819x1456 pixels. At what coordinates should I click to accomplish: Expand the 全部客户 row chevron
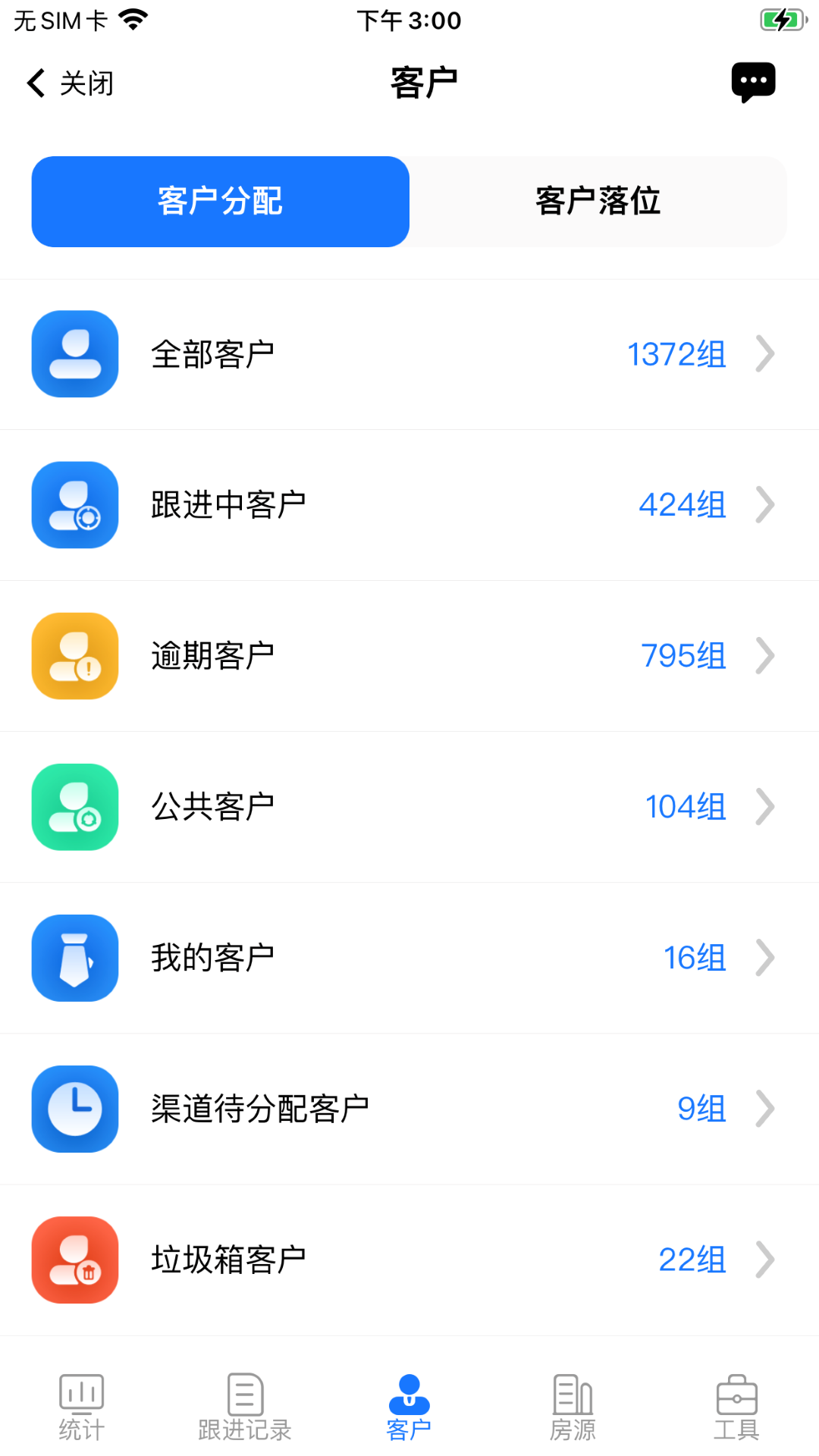(766, 353)
